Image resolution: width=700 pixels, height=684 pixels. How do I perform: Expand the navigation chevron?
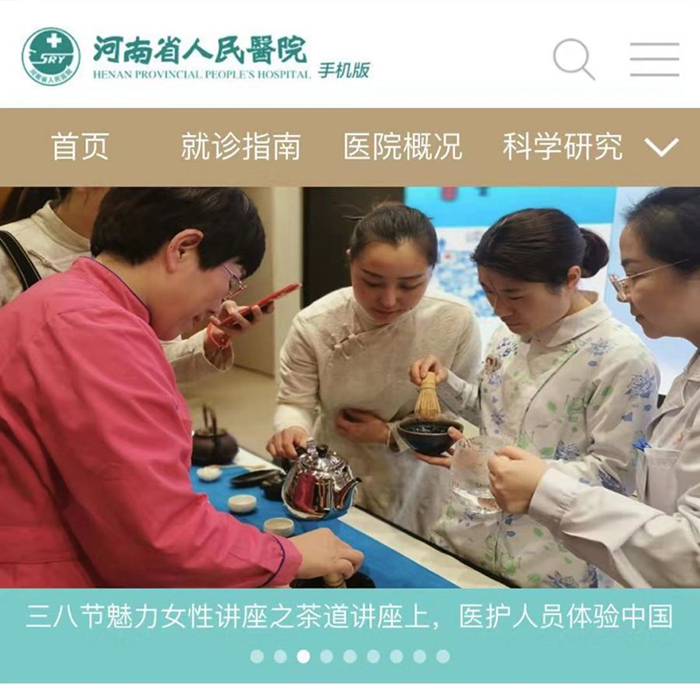click(661, 148)
